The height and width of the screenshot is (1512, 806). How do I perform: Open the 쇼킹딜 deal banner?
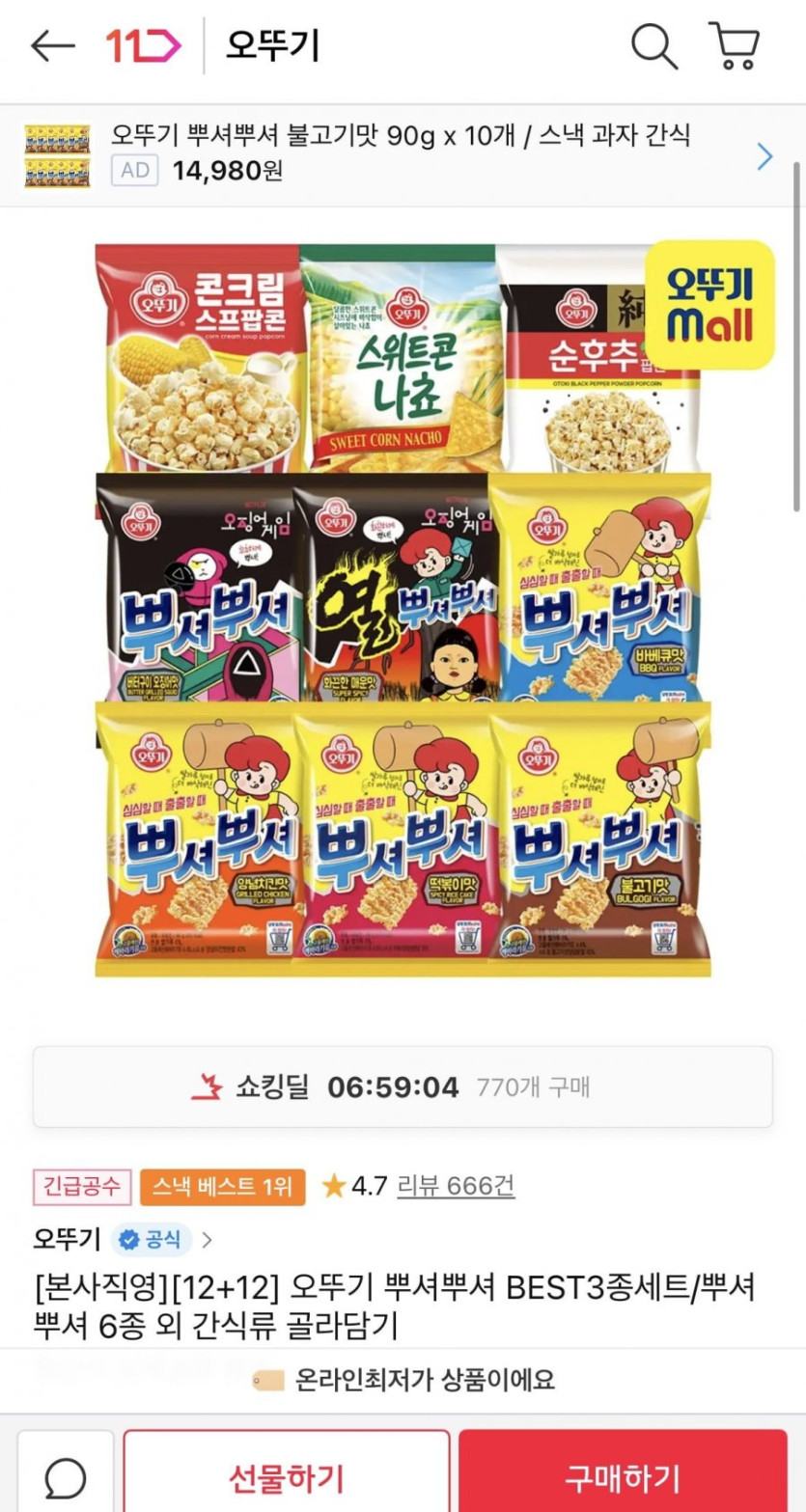point(403,1086)
